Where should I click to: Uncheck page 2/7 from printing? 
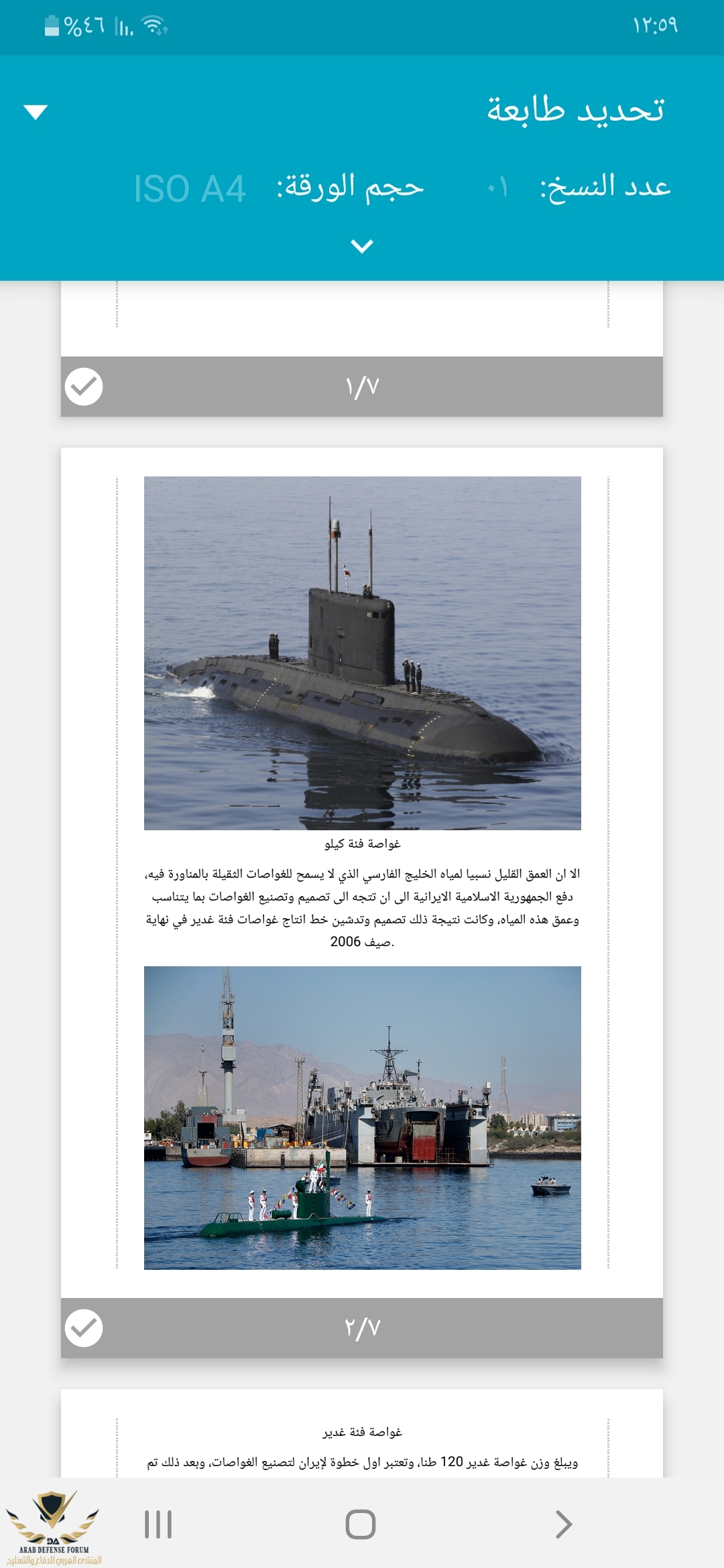pos(84,1327)
